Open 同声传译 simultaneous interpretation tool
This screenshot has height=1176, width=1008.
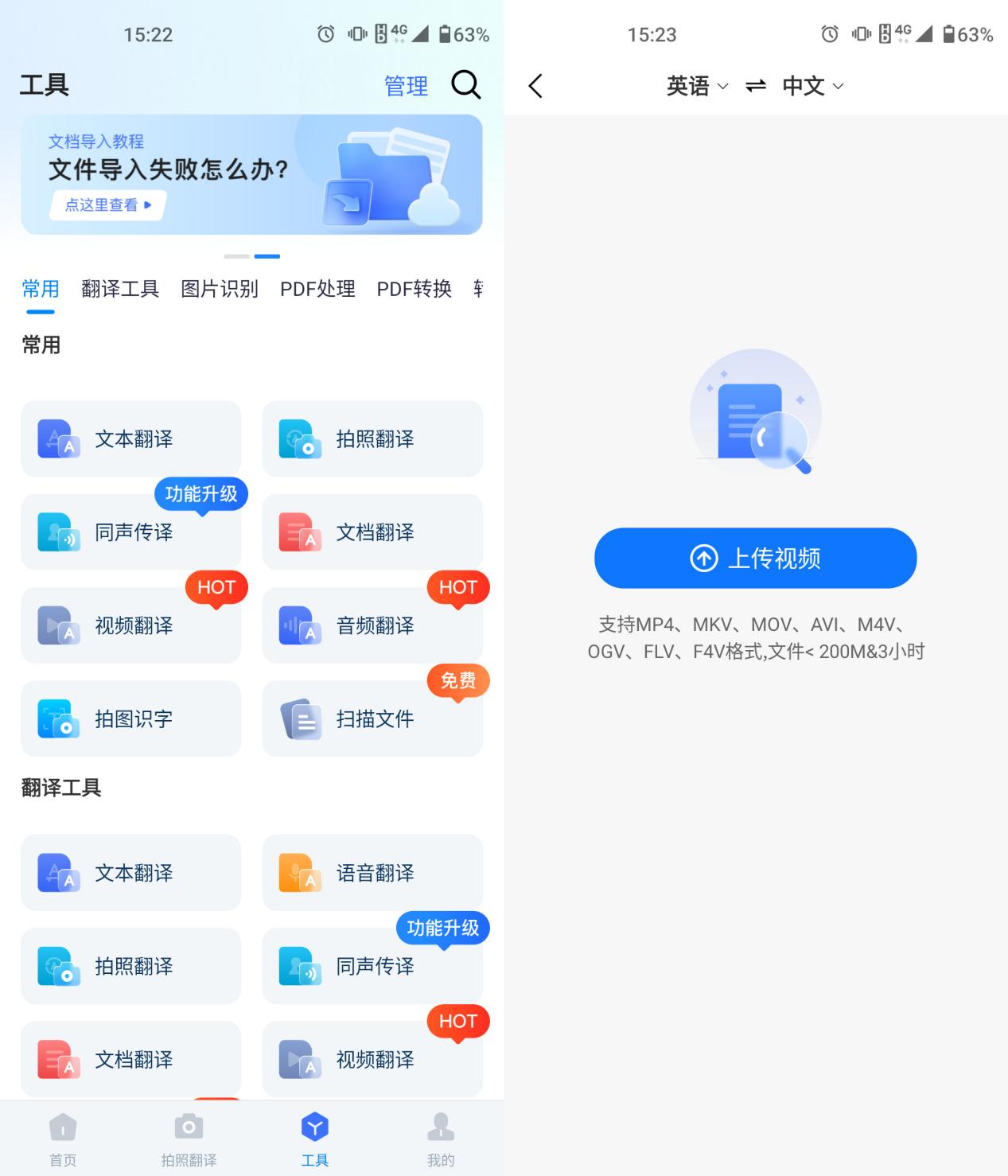tap(130, 532)
